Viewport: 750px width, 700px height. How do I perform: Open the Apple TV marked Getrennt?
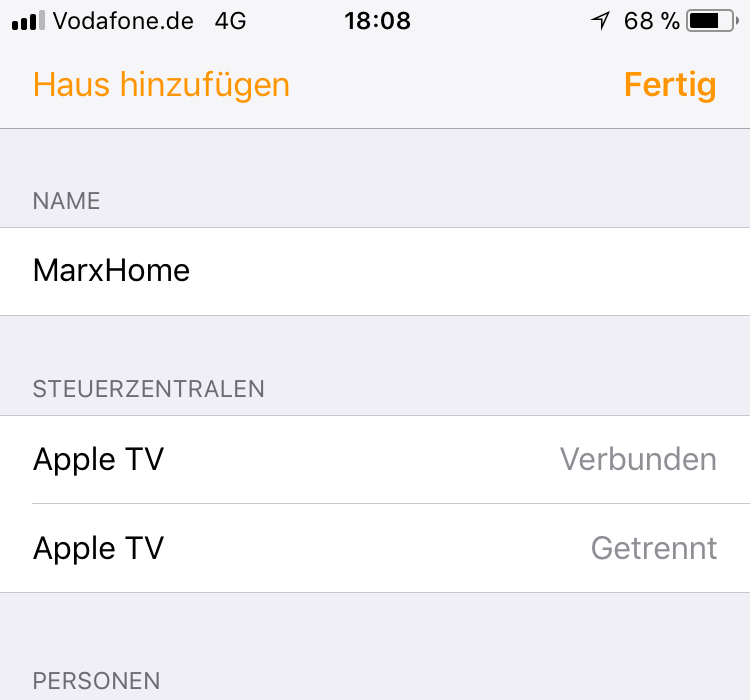tap(375, 548)
